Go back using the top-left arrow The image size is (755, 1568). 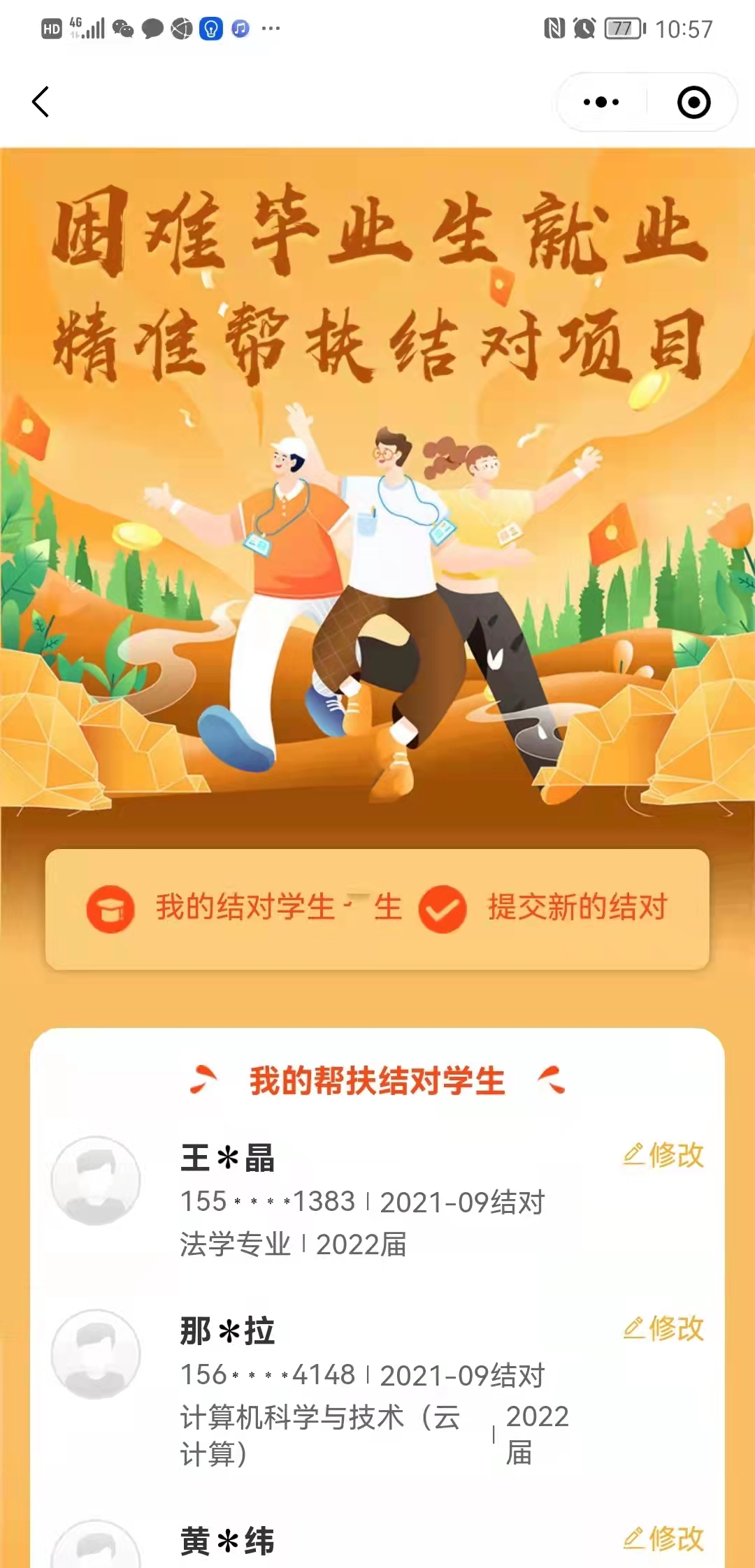[41, 102]
